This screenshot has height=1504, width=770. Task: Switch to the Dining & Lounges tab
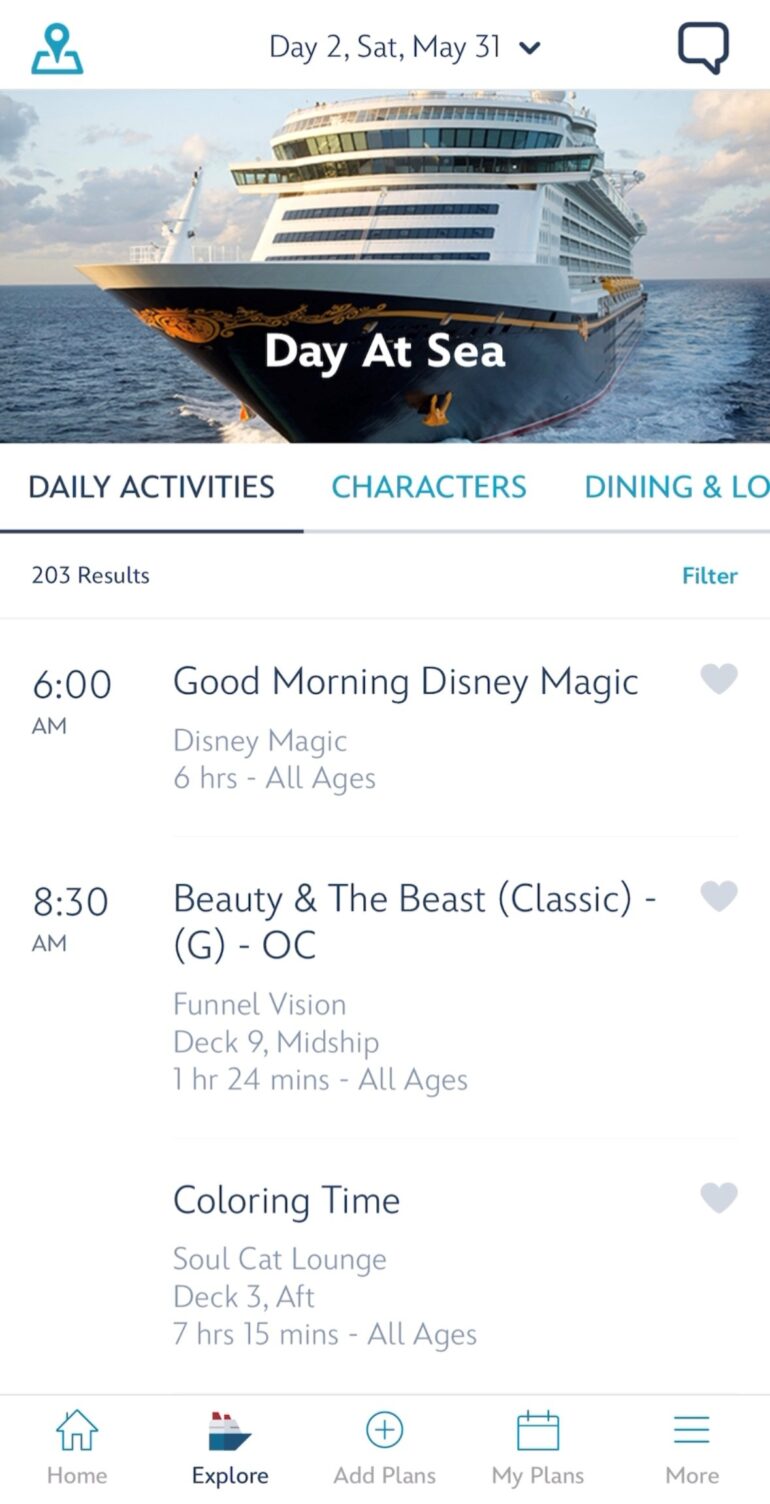676,487
